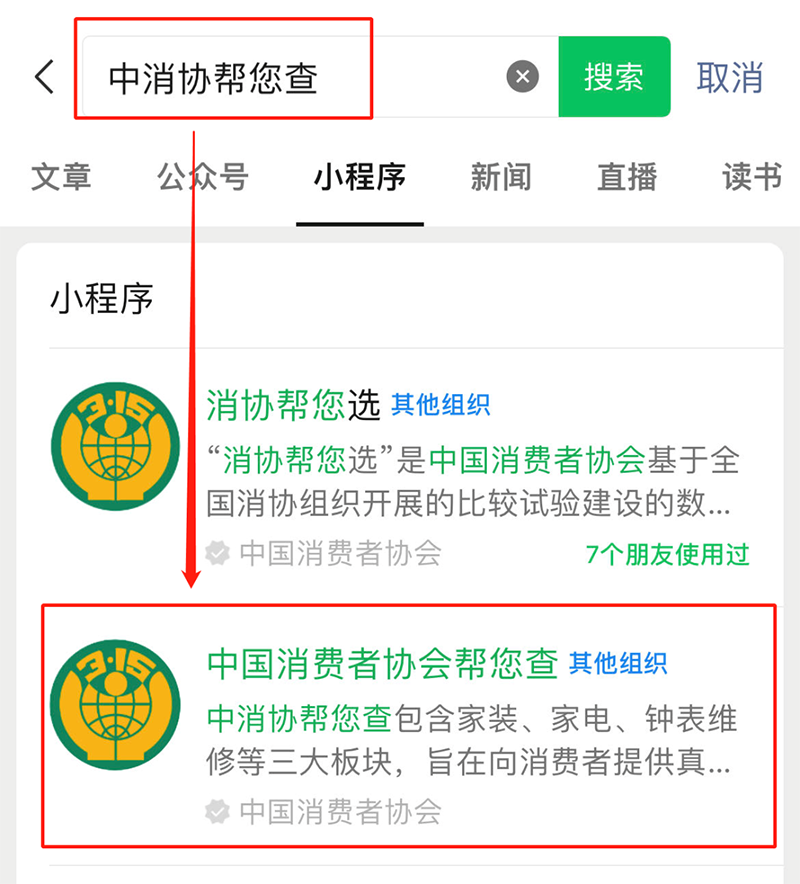Tap the green 搜索 button
This screenshot has height=884, width=800.
613,77
